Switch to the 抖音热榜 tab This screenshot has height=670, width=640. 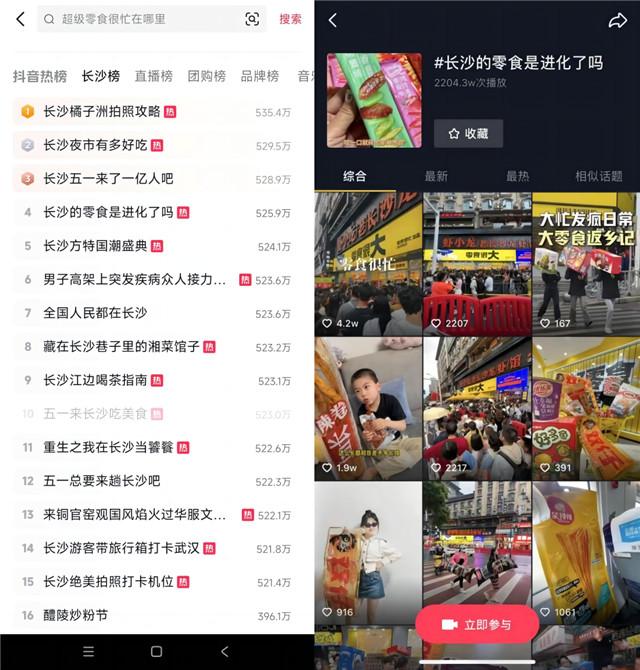click(40, 76)
